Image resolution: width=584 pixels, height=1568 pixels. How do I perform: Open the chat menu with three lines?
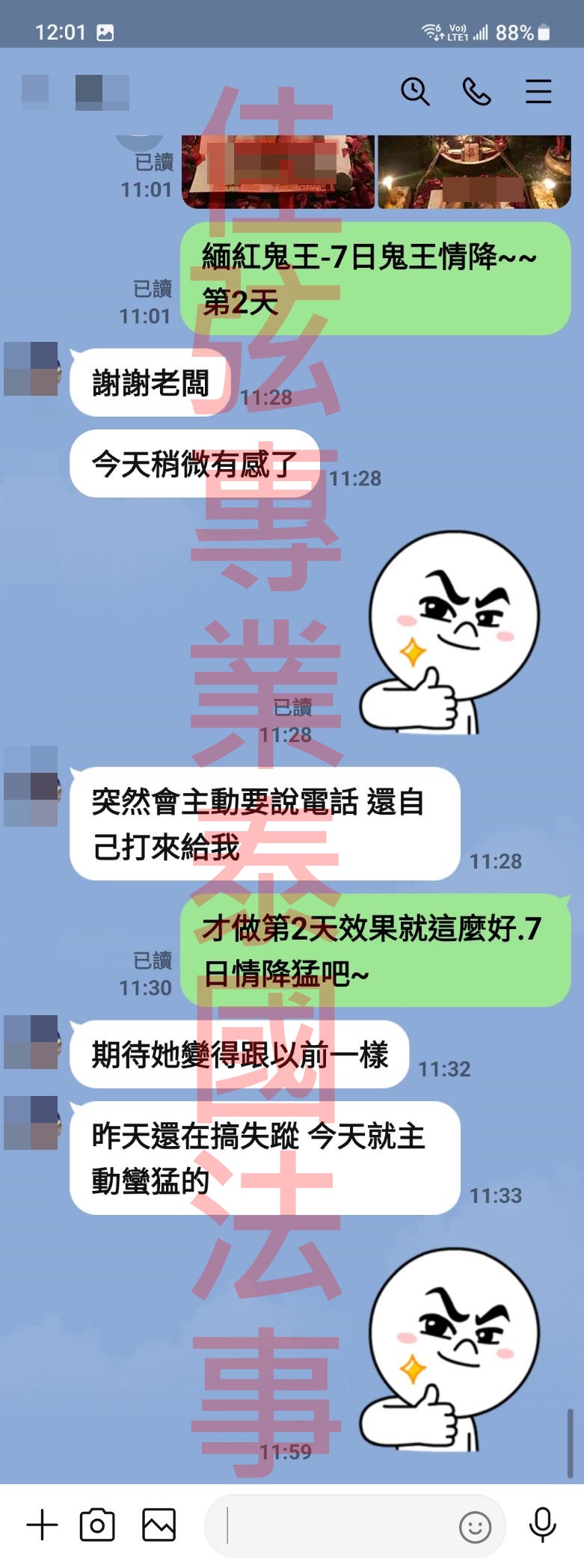(x=538, y=92)
